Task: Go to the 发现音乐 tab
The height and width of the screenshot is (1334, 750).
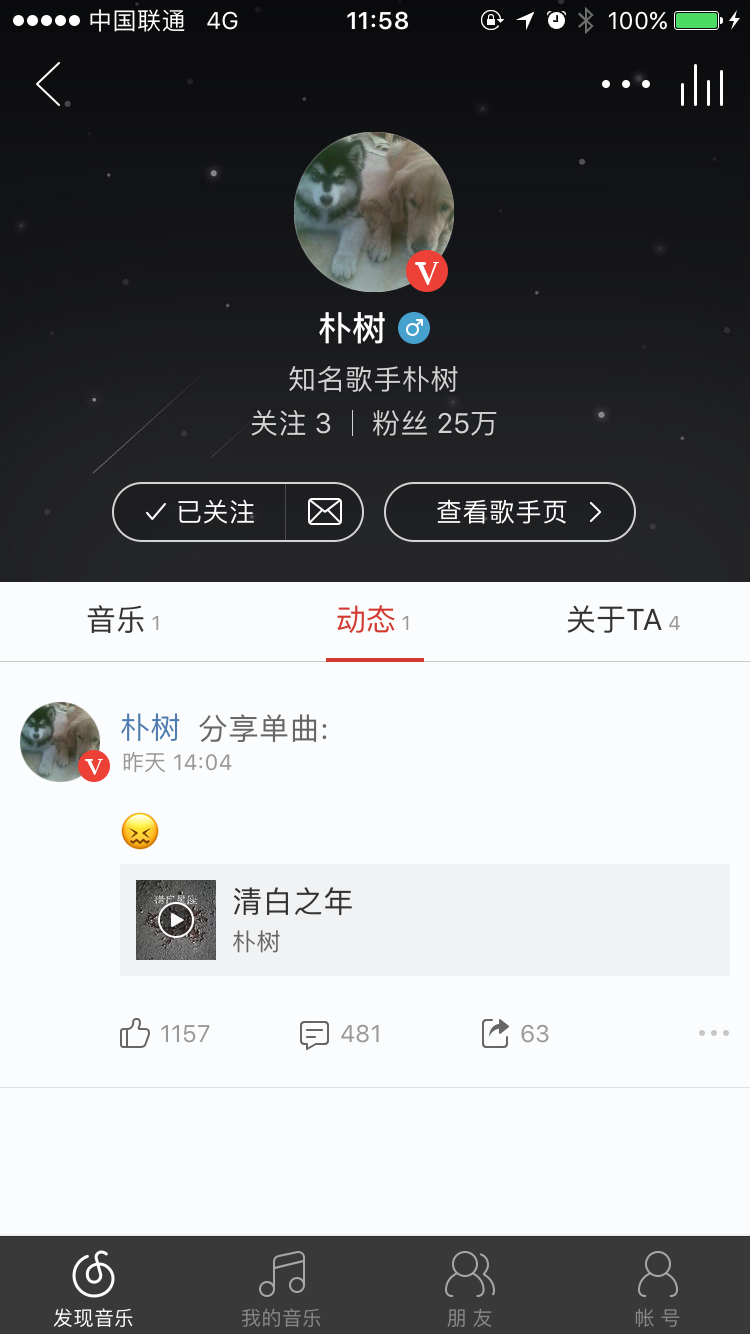Action: coord(93,1287)
